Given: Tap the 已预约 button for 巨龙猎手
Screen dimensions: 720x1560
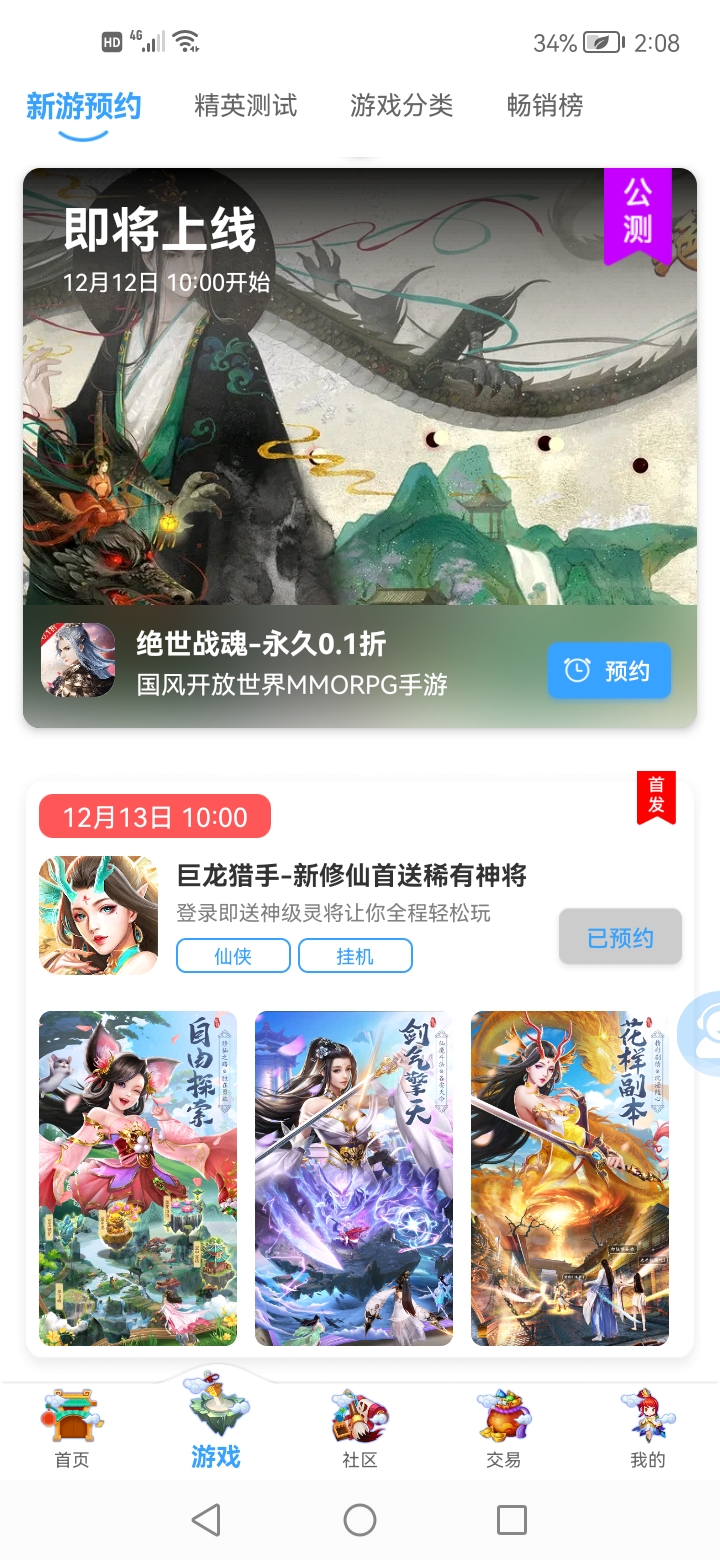Looking at the screenshot, I should coord(620,937).
